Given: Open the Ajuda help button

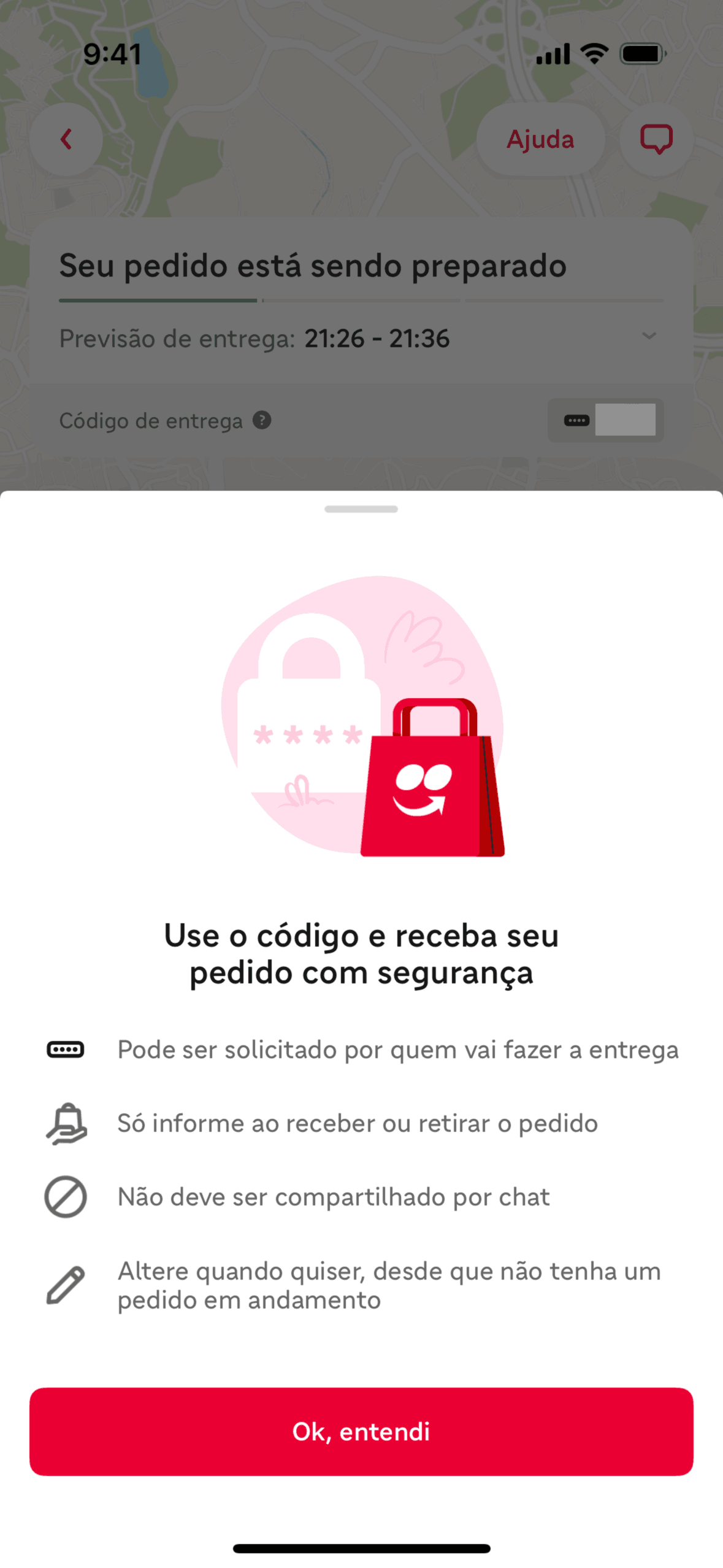Looking at the screenshot, I should pyautogui.click(x=540, y=139).
